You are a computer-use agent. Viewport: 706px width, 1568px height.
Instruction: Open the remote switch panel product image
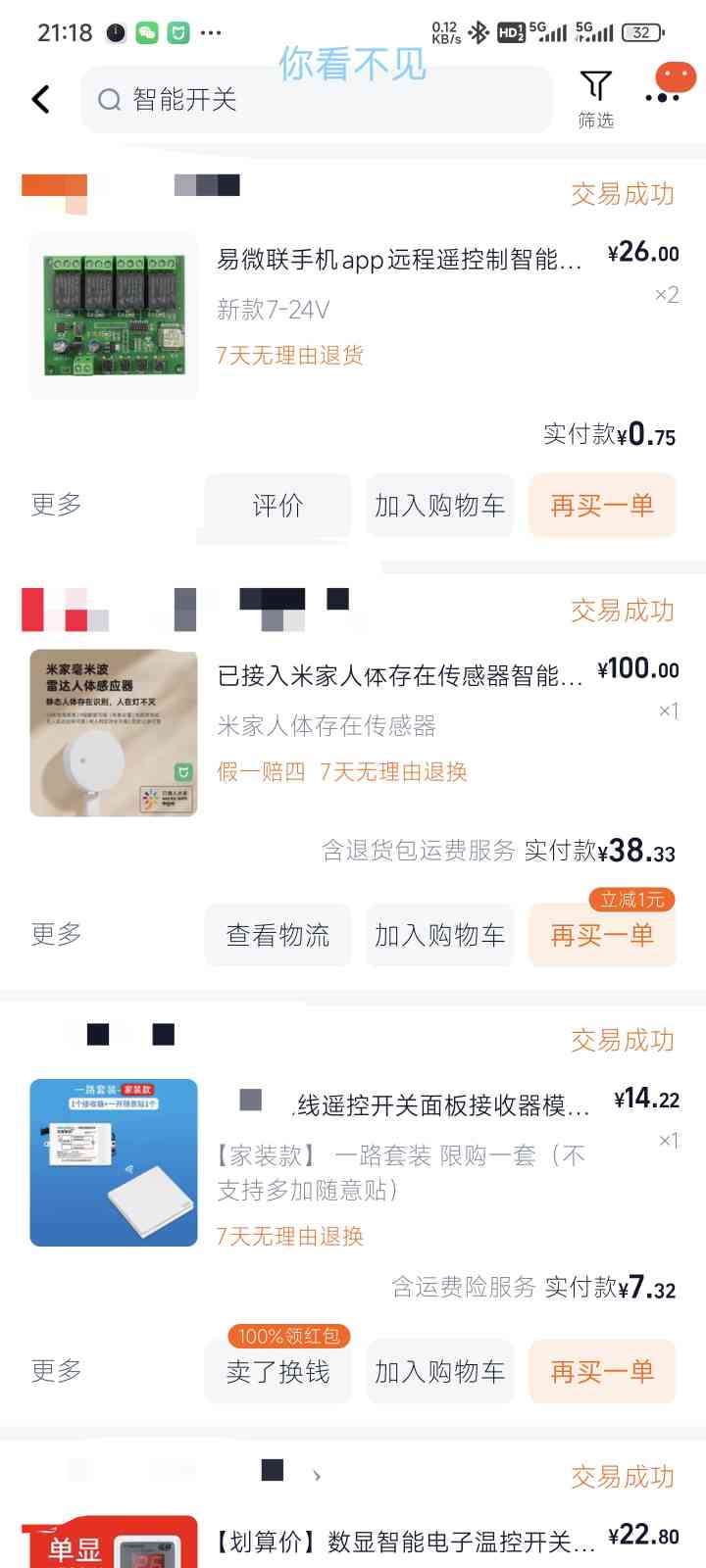[114, 1162]
